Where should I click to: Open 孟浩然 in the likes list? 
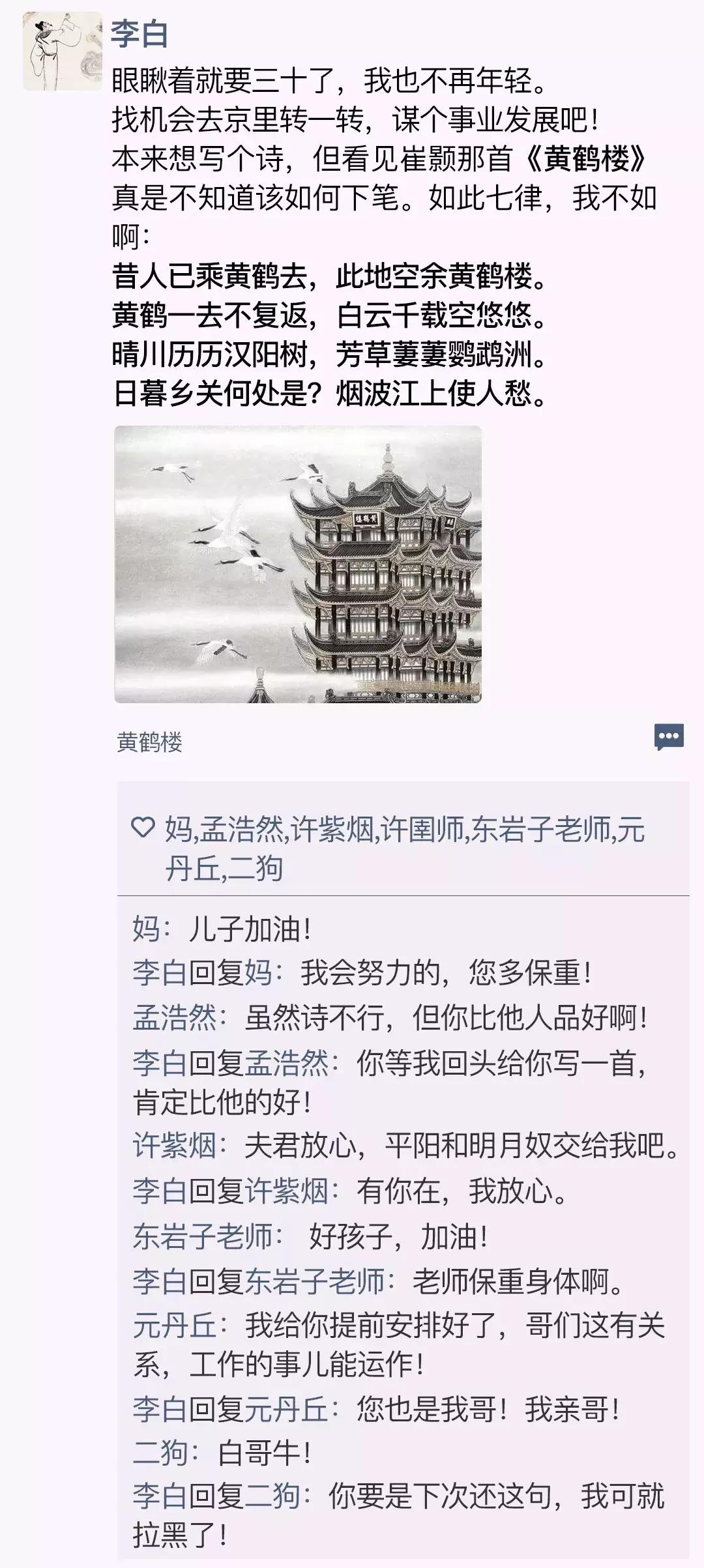(242, 830)
